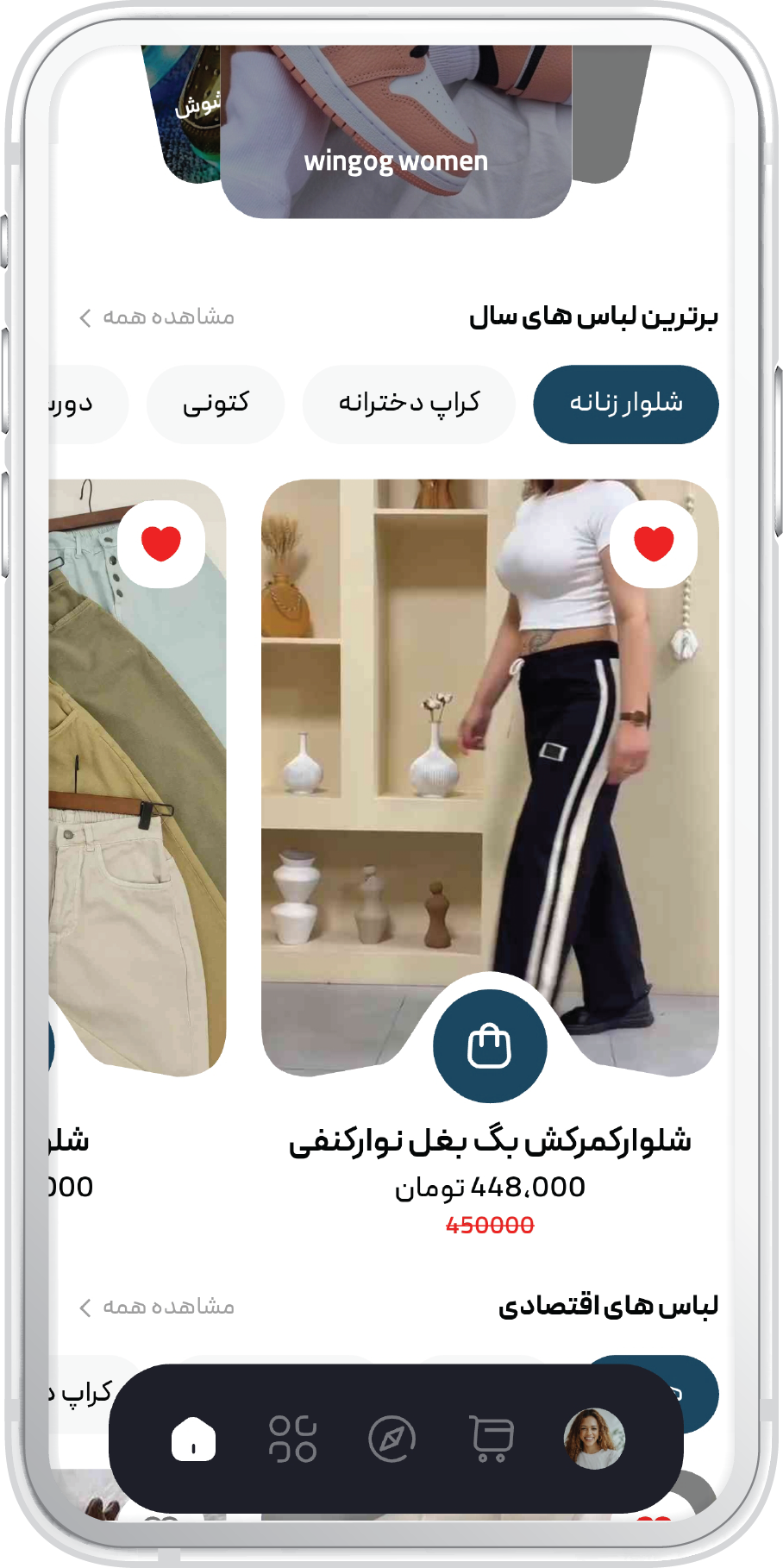Screen dimensions: 783x1568
Task: Open 'مشاهده همه' for لباس های اقتصادی
Action: 158,1307
